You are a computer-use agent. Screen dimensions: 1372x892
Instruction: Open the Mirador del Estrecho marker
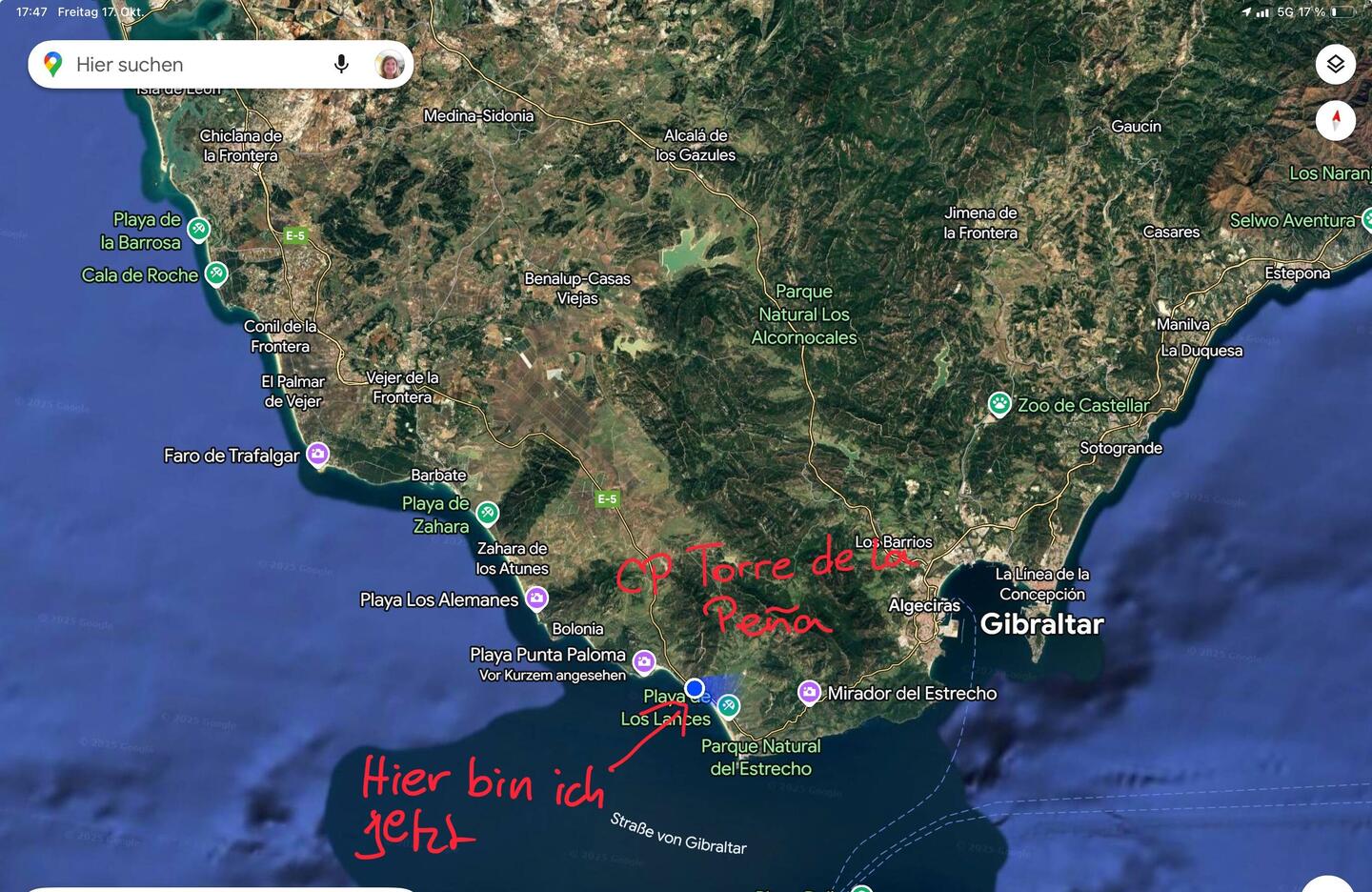point(809,693)
